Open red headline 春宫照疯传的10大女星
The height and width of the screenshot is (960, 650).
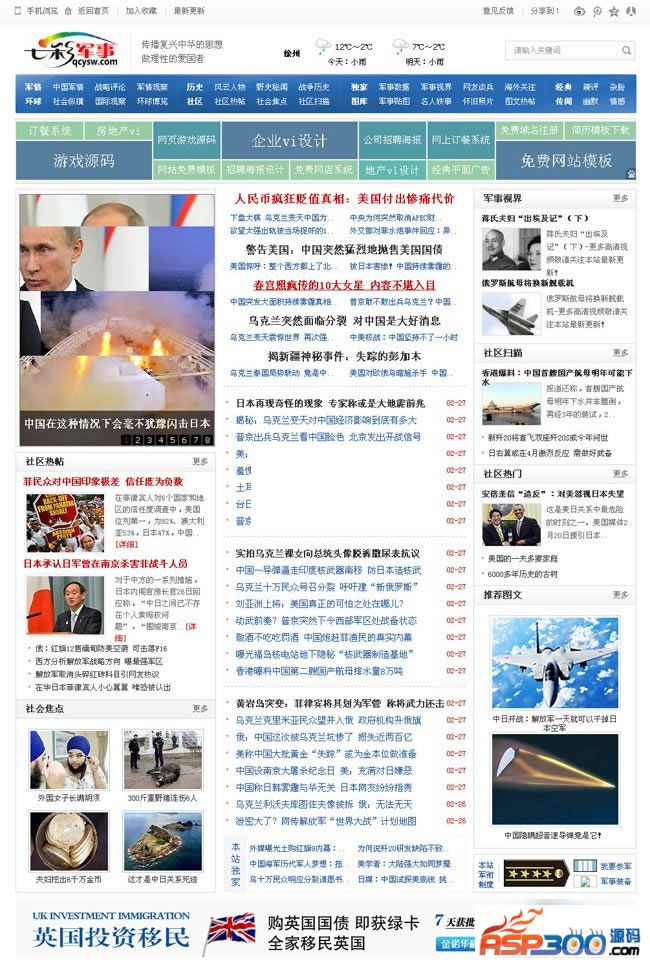[344, 285]
